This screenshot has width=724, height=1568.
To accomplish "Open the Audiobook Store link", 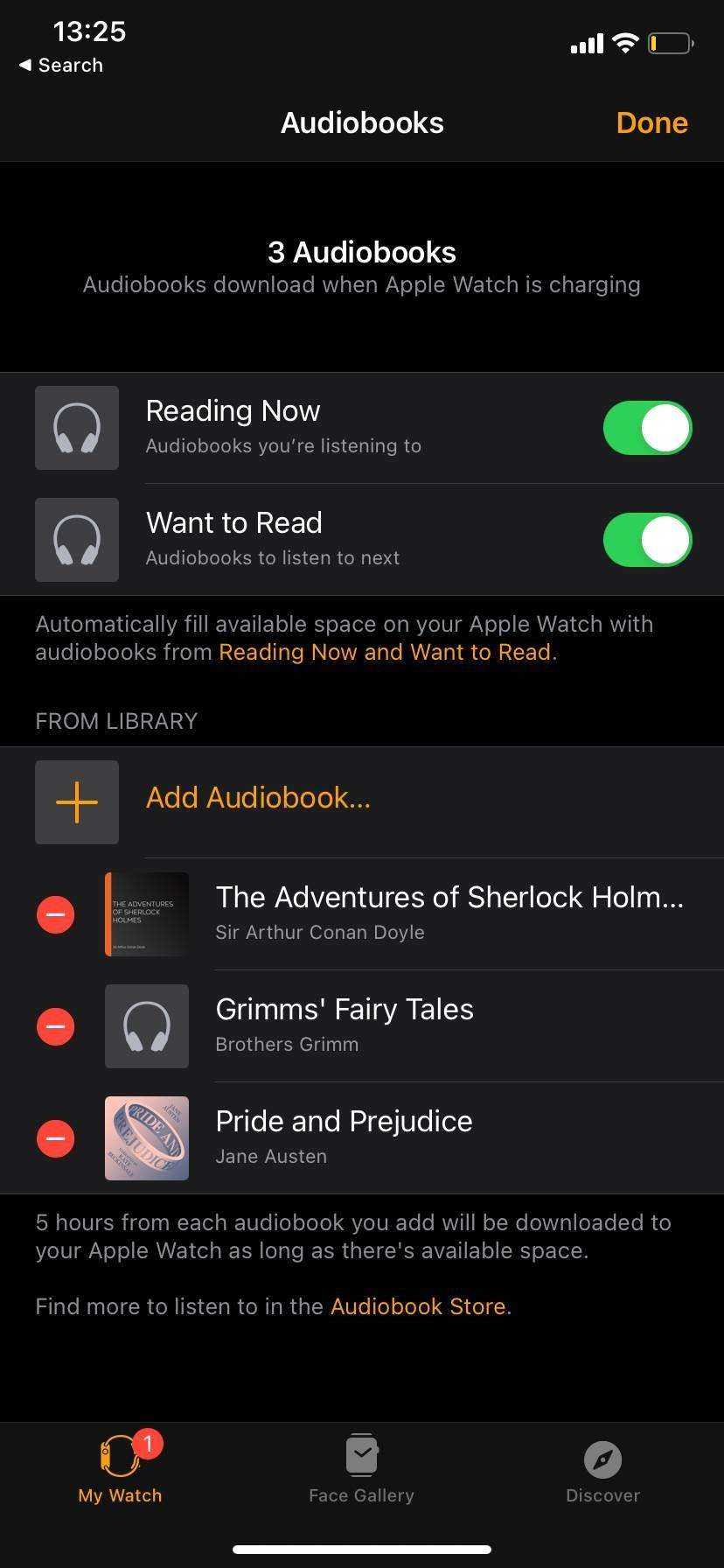I will [x=418, y=1306].
